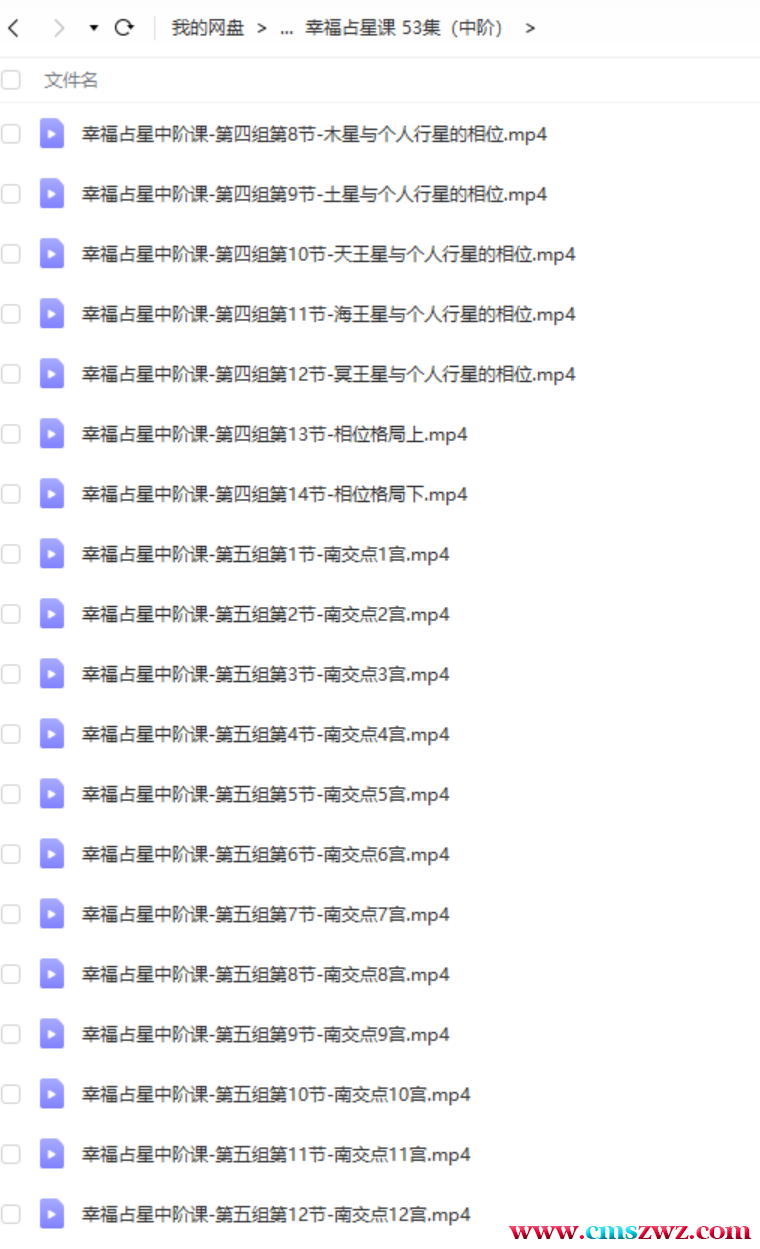Play 第四组第10节-天王星与个人行星的相位.mp4
Screen dimensions: 760x1249
tap(328, 254)
